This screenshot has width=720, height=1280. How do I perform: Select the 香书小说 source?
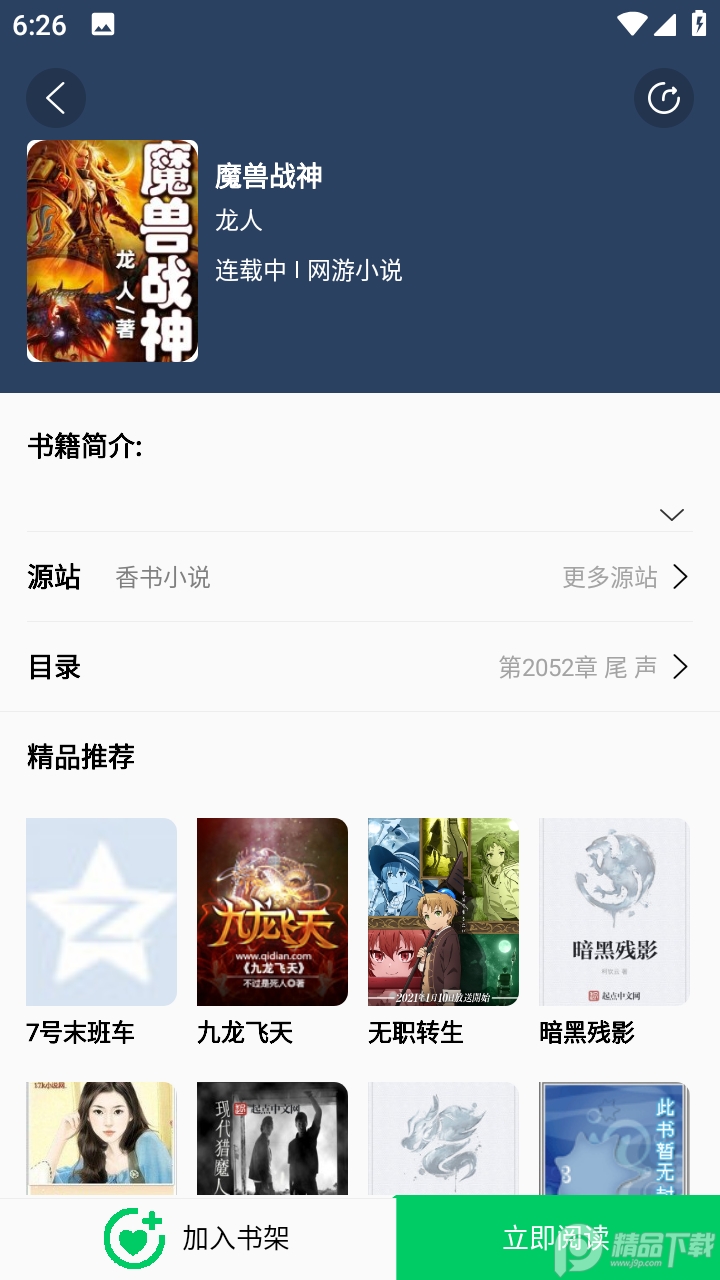[x=162, y=577]
